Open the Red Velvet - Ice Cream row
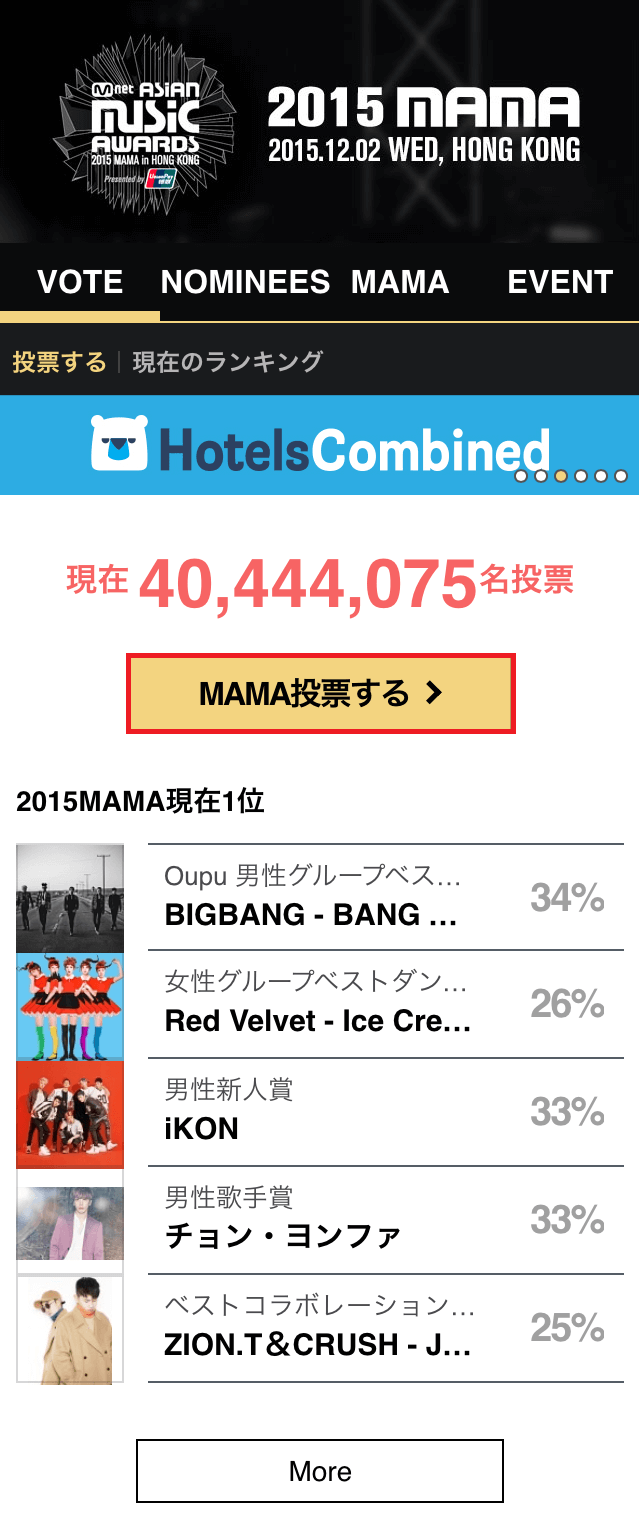 (385, 1004)
